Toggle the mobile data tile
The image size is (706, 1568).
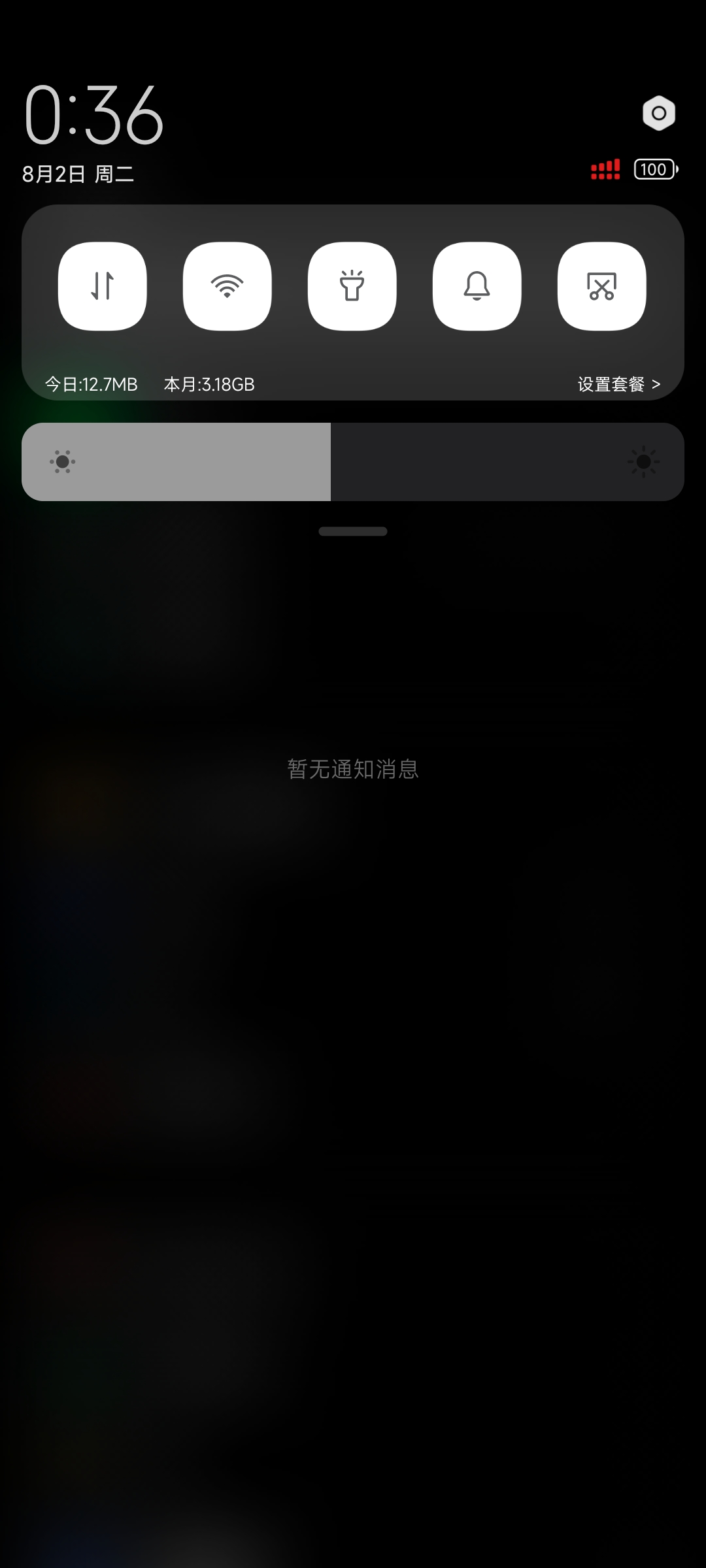click(103, 286)
